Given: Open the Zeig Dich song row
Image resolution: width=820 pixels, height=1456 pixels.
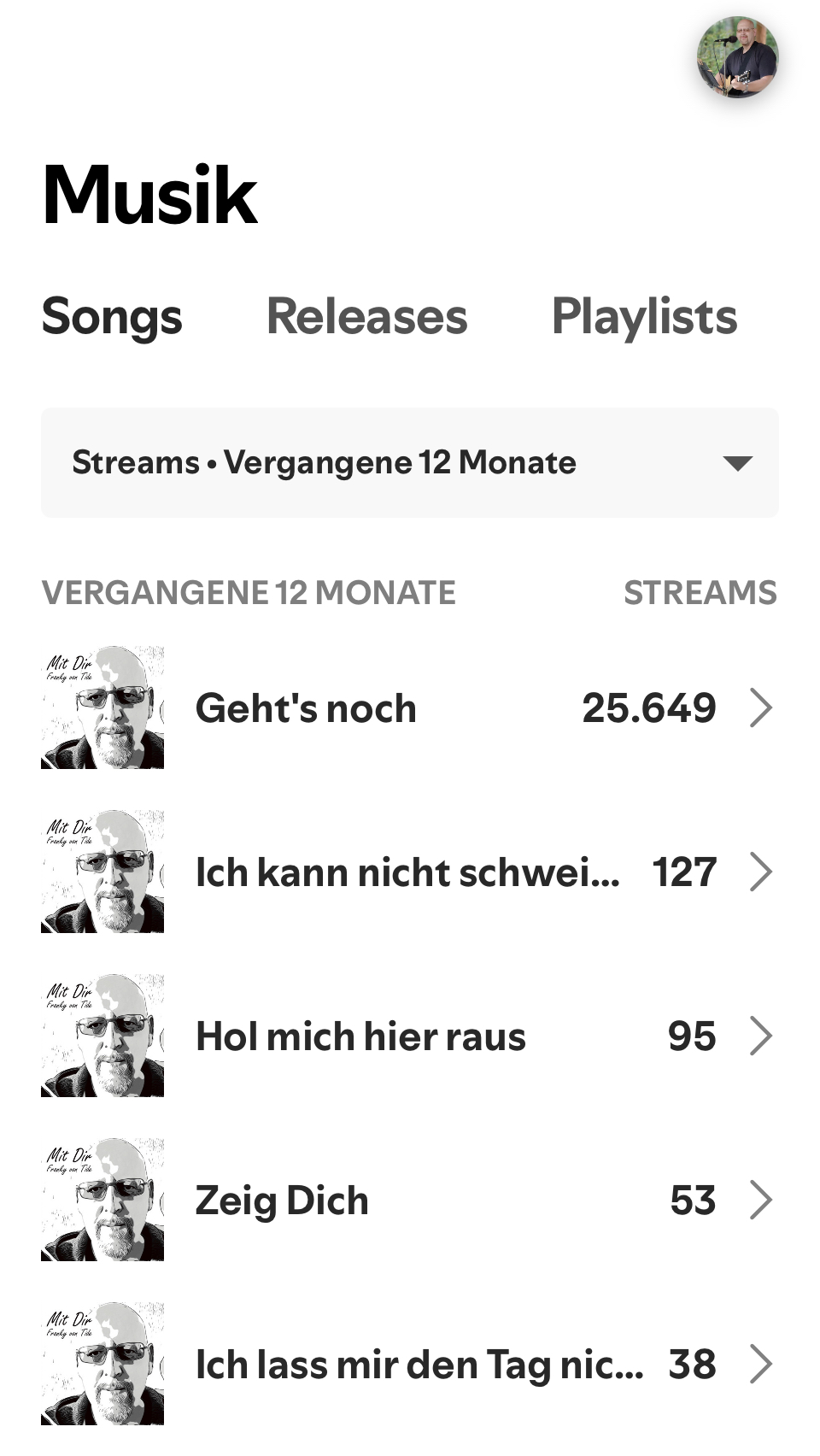Looking at the screenshot, I should pyautogui.click(x=410, y=1200).
